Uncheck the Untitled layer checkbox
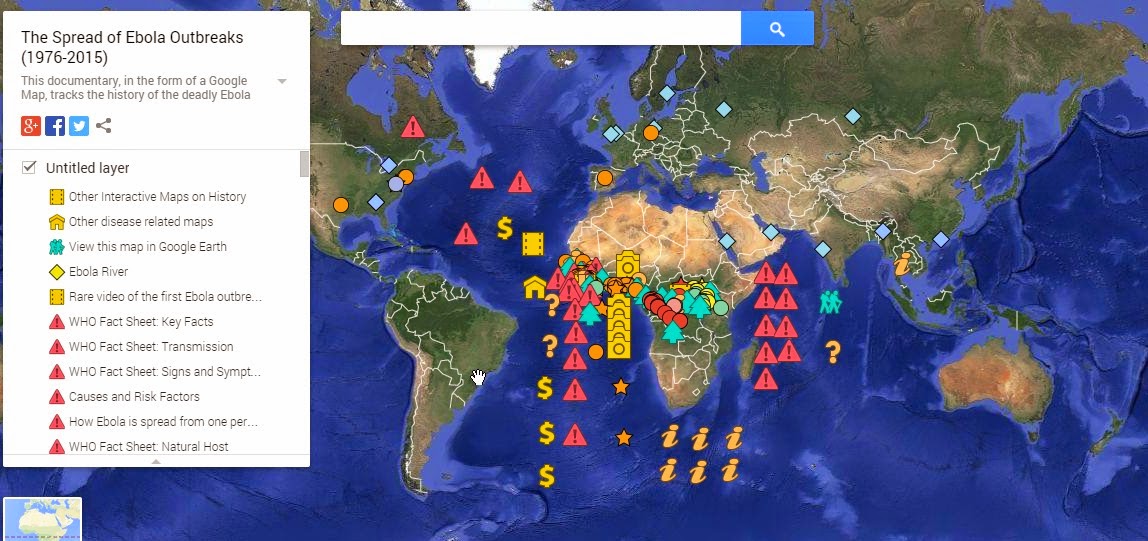Viewport: 1148px width, 541px height. 29,168
